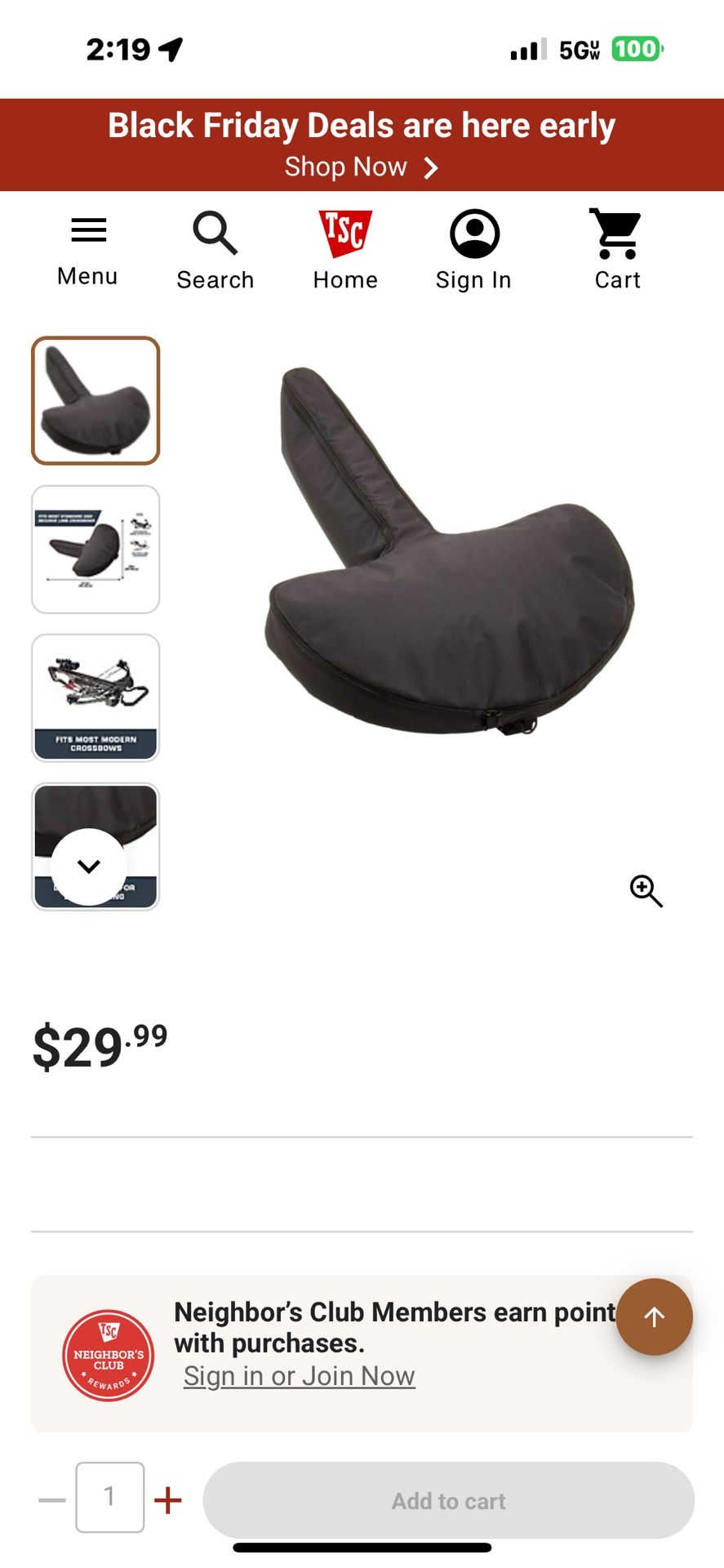Tap Shop Now on Black Friday banner
This screenshot has width=724, height=1568.
(362, 167)
